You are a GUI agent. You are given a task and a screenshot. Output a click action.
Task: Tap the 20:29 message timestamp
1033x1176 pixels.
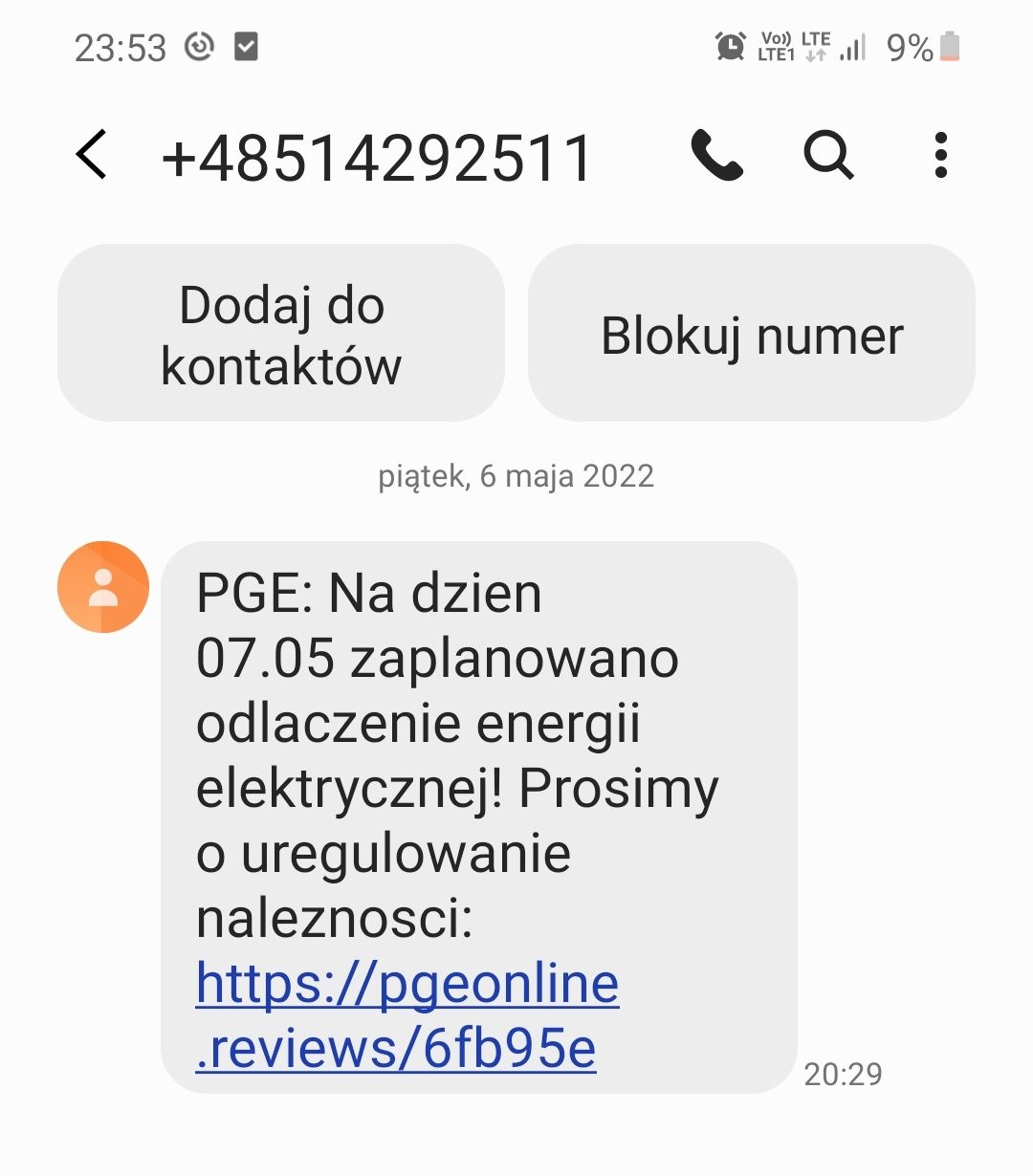[x=846, y=1075]
